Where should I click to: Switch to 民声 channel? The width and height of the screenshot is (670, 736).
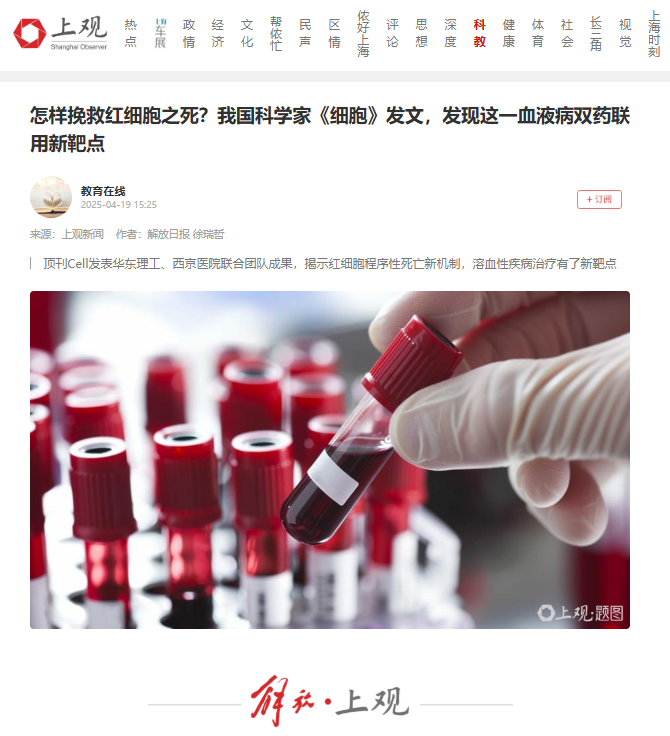pyautogui.click(x=304, y=33)
